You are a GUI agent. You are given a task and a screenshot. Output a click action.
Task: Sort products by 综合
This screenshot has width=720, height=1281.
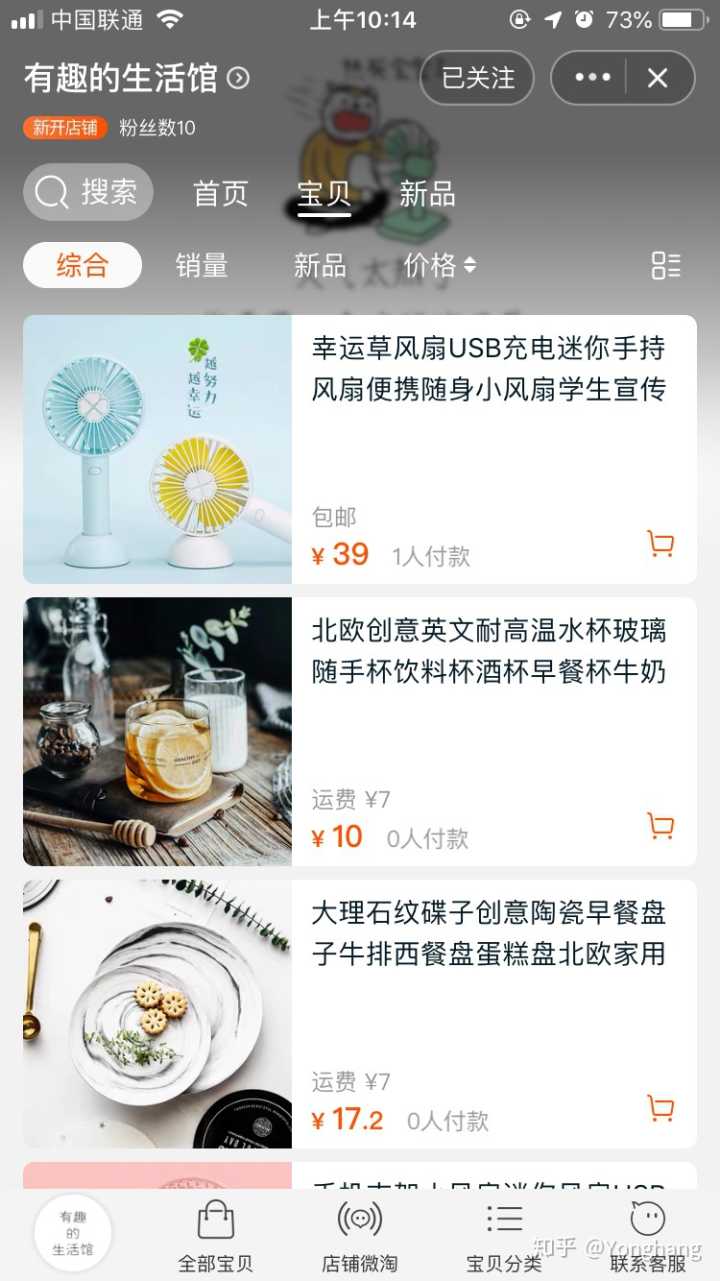point(82,265)
